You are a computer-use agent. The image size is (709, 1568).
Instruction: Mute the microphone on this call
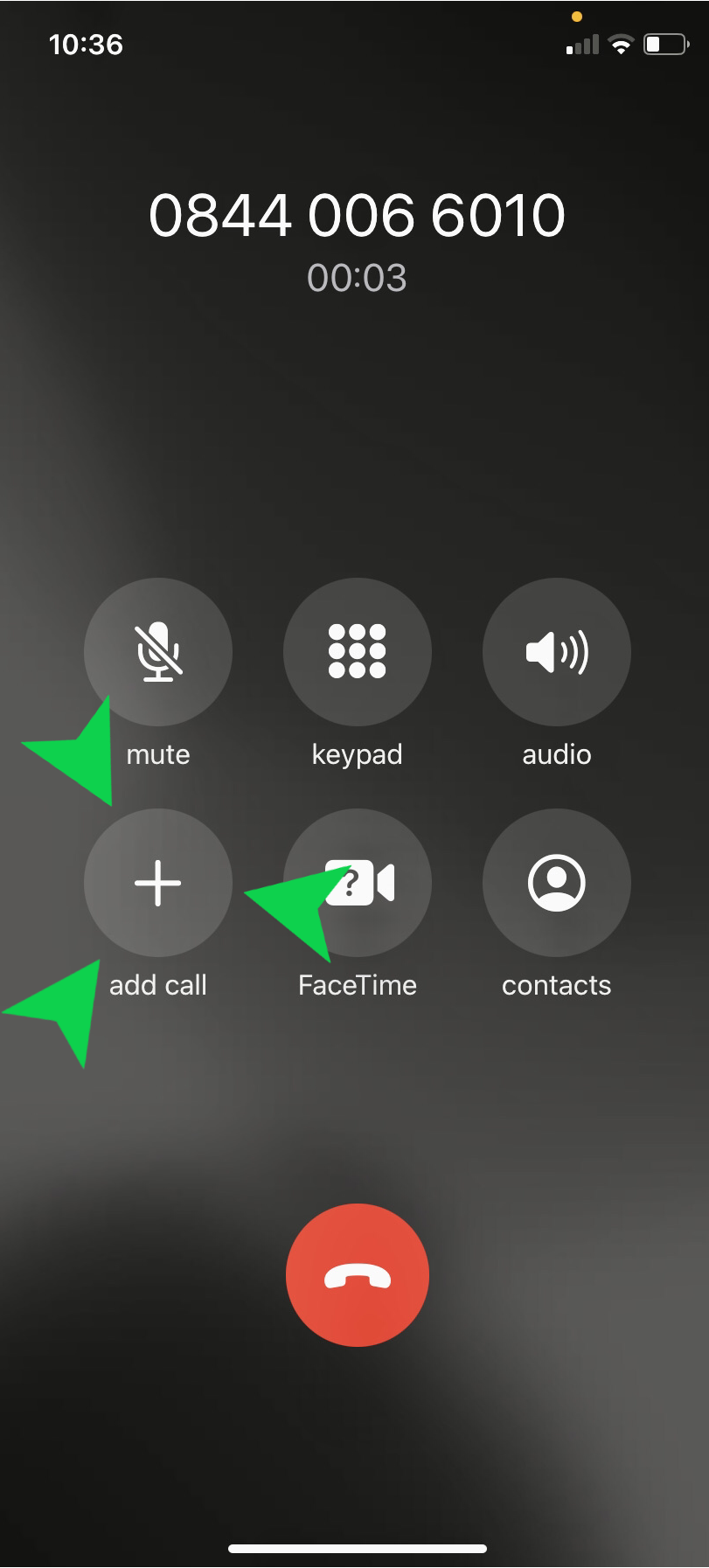(x=158, y=651)
